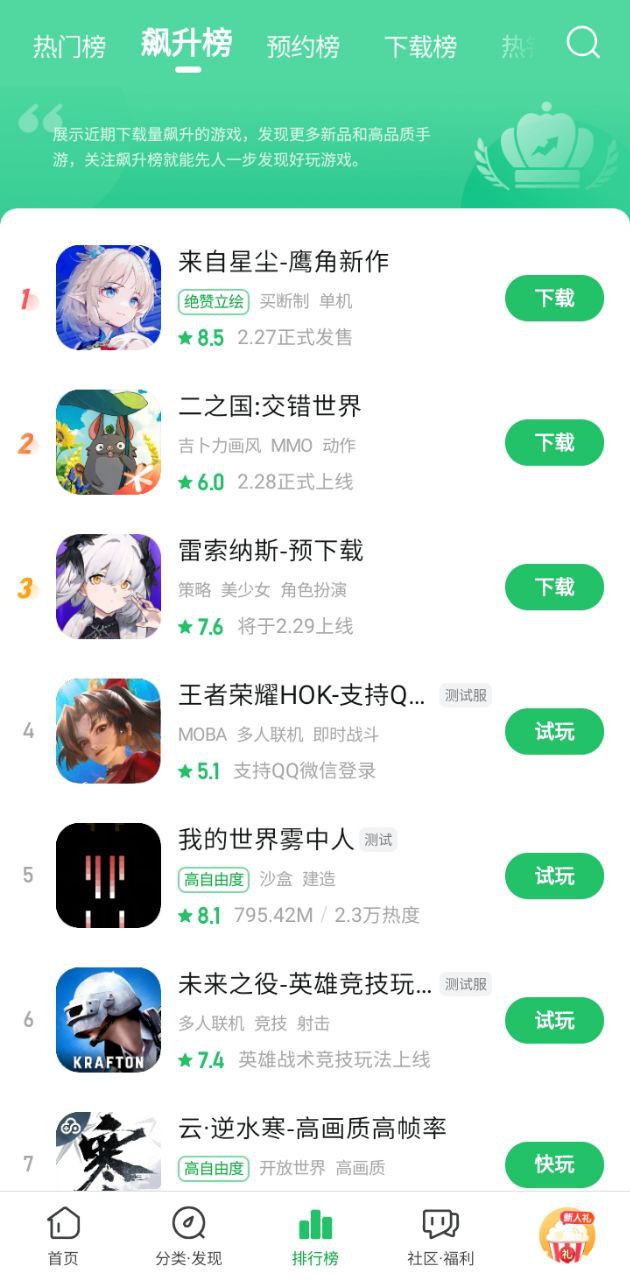Switch to the 下载榜 tab

(x=420, y=47)
